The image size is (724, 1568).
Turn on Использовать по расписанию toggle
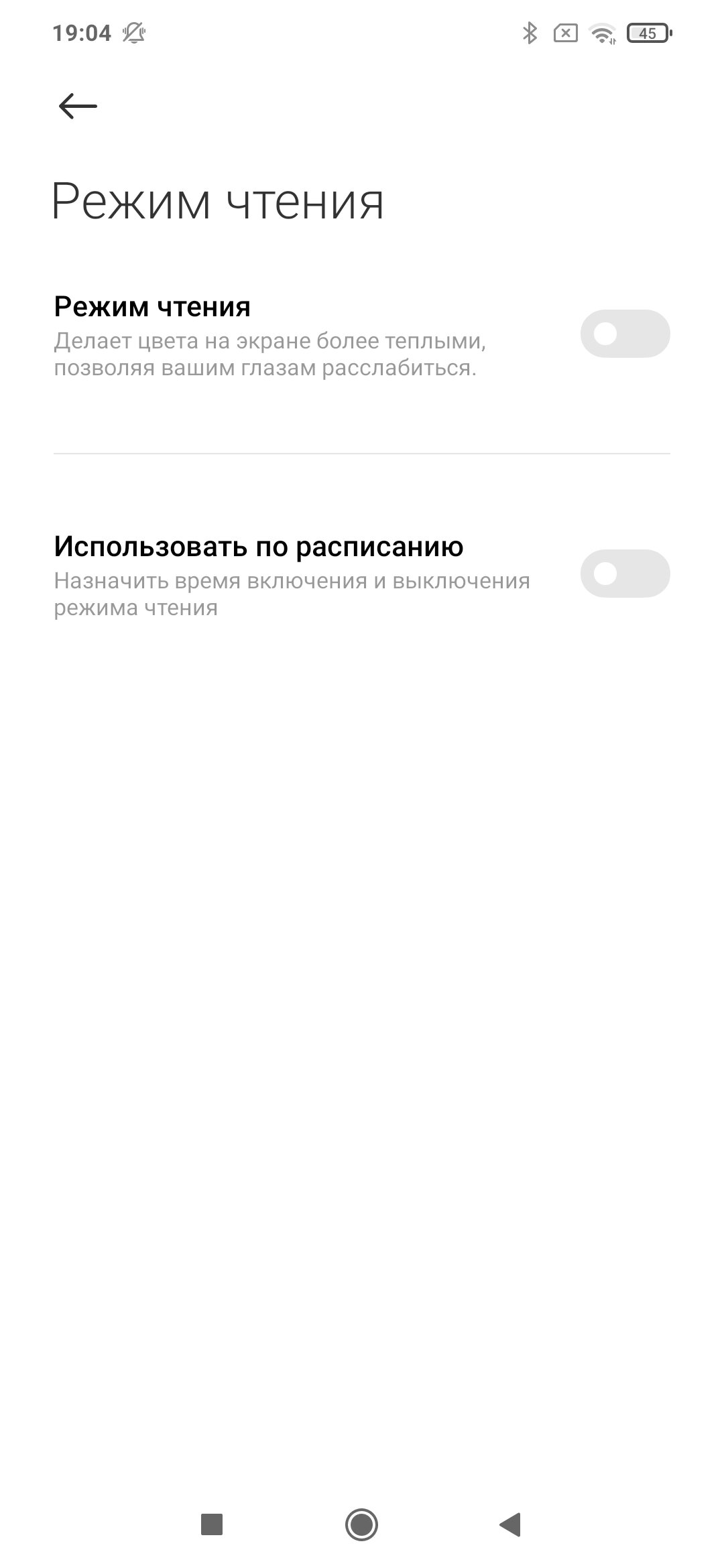coord(625,574)
